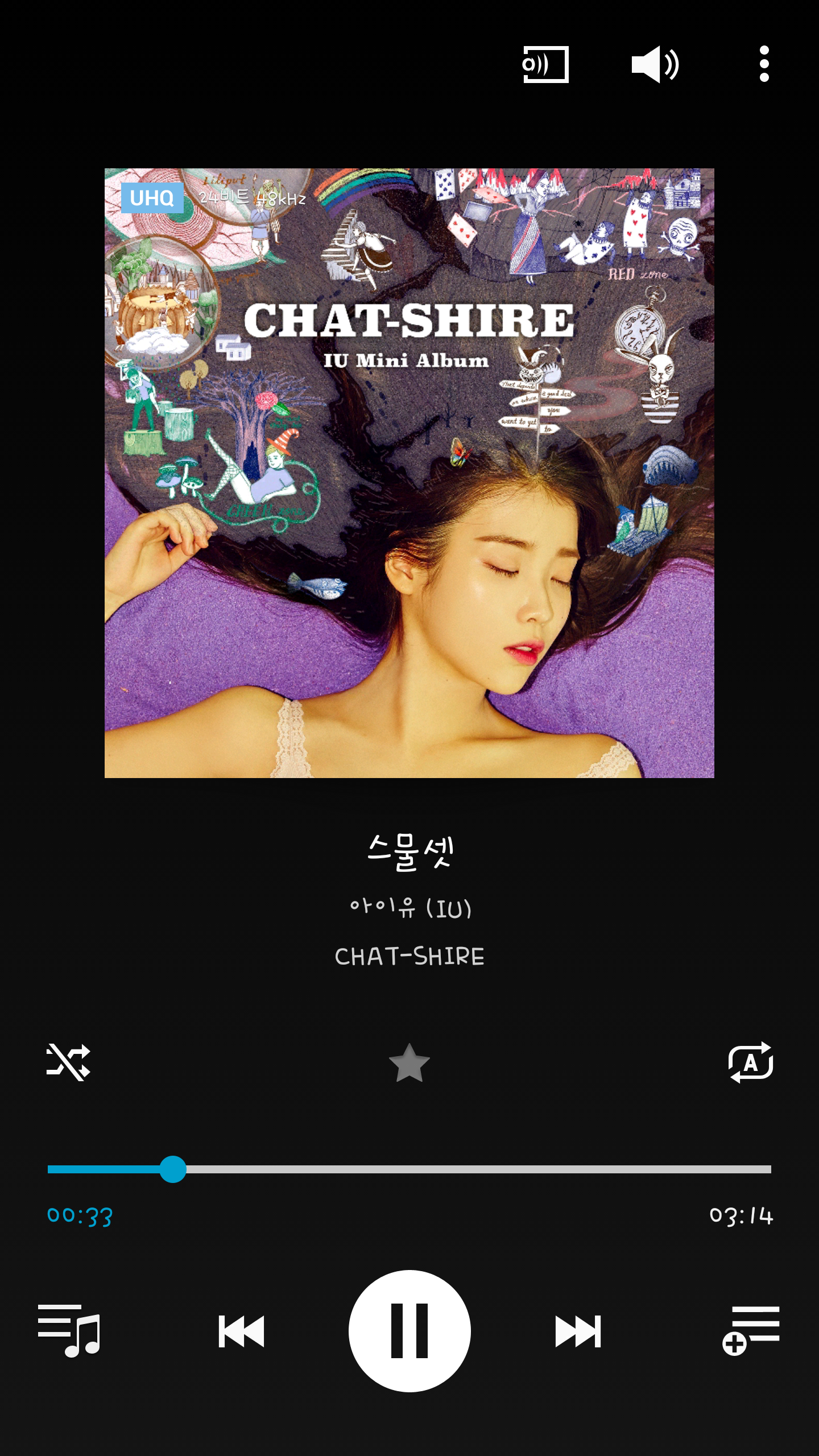The width and height of the screenshot is (819, 1456).
Task: Change the repeat mode
Action: pyautogui.click(x=750, y=1062)
